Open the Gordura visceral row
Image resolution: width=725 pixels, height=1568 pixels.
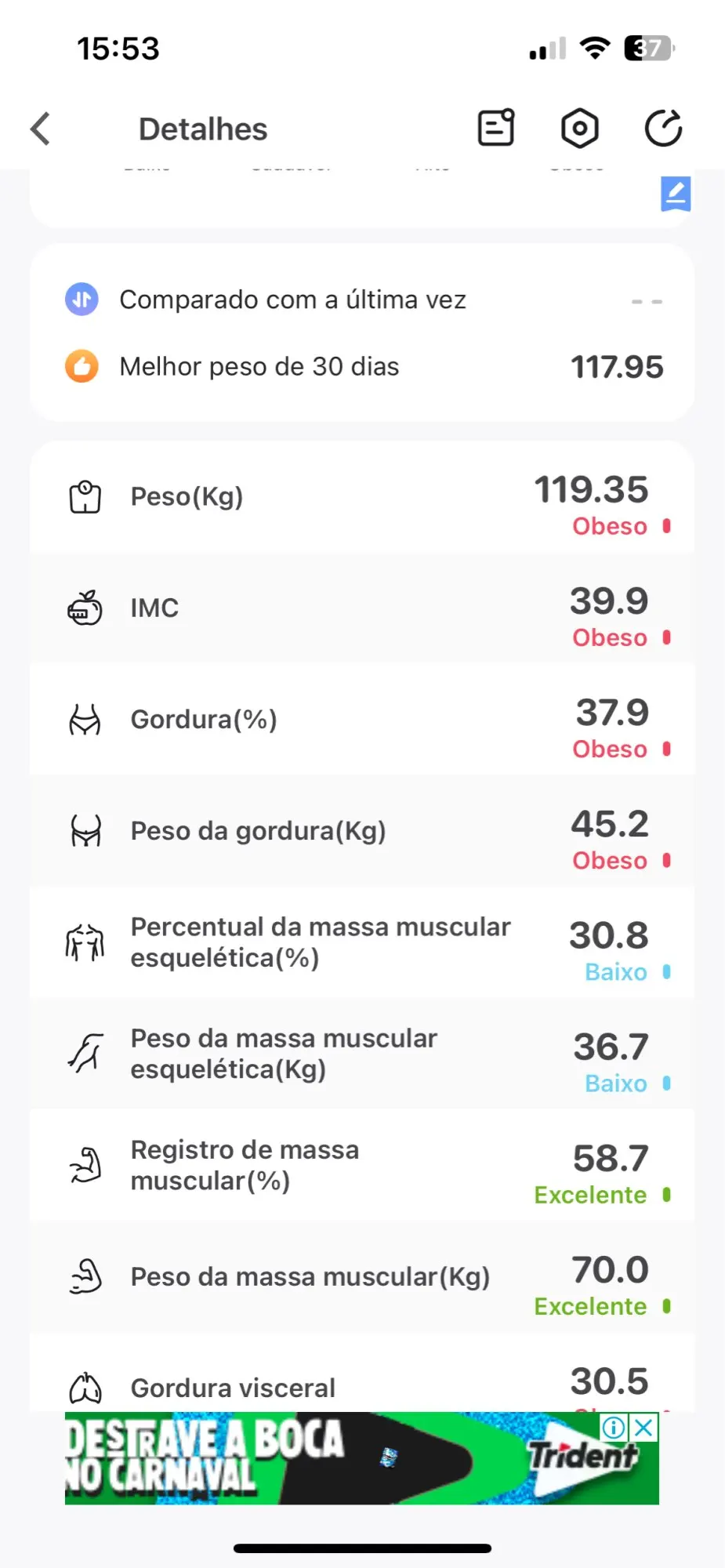362,1372
